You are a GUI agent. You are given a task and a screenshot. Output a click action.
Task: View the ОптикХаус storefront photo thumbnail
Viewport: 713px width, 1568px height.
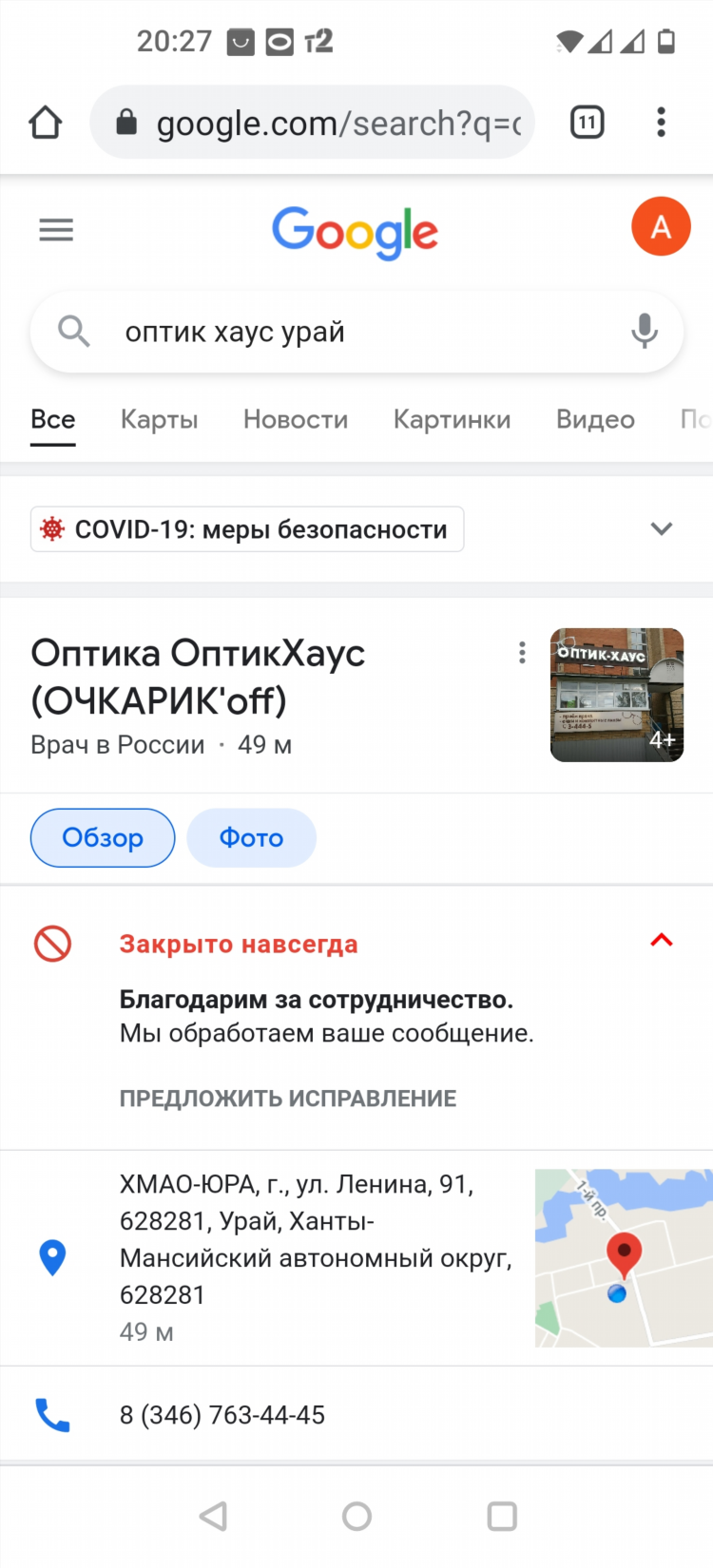(x=617, y=695)
